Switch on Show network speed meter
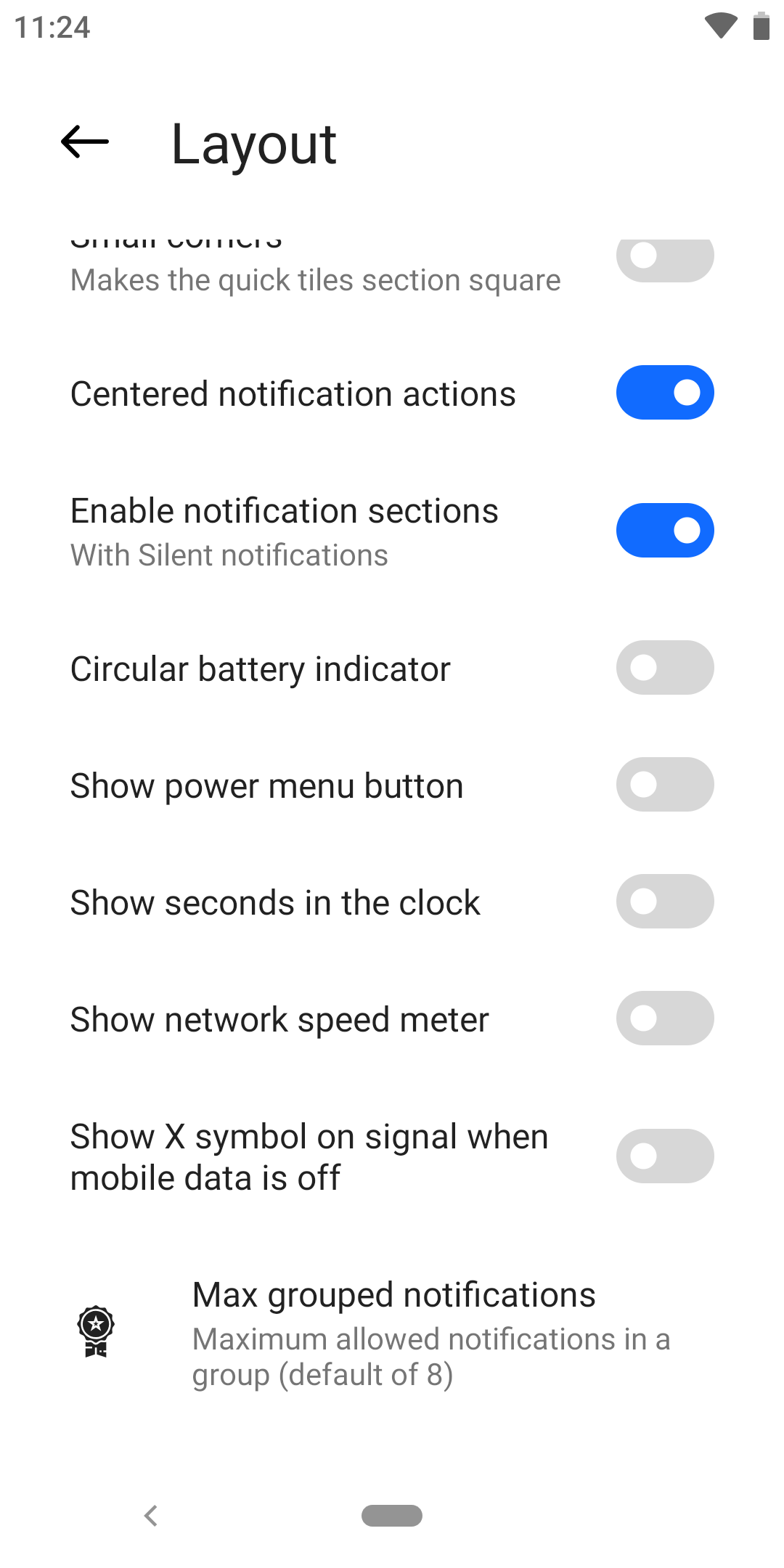 pyautogui.click(x=665, y=1018)
